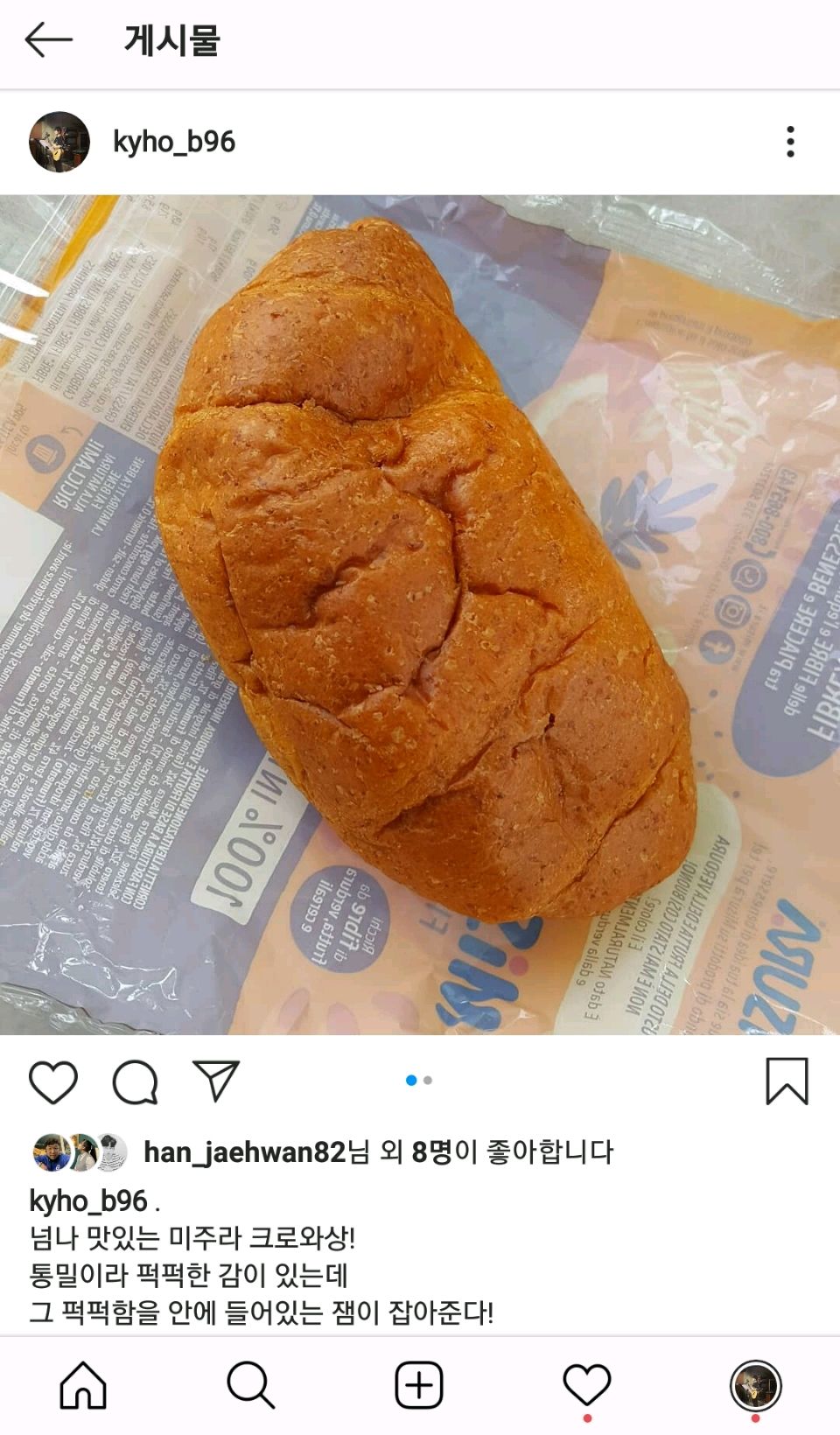The width and height of the screenshot is (840, 1435).
Task: Switch to the Search tab
Action: pos(251,1385)
